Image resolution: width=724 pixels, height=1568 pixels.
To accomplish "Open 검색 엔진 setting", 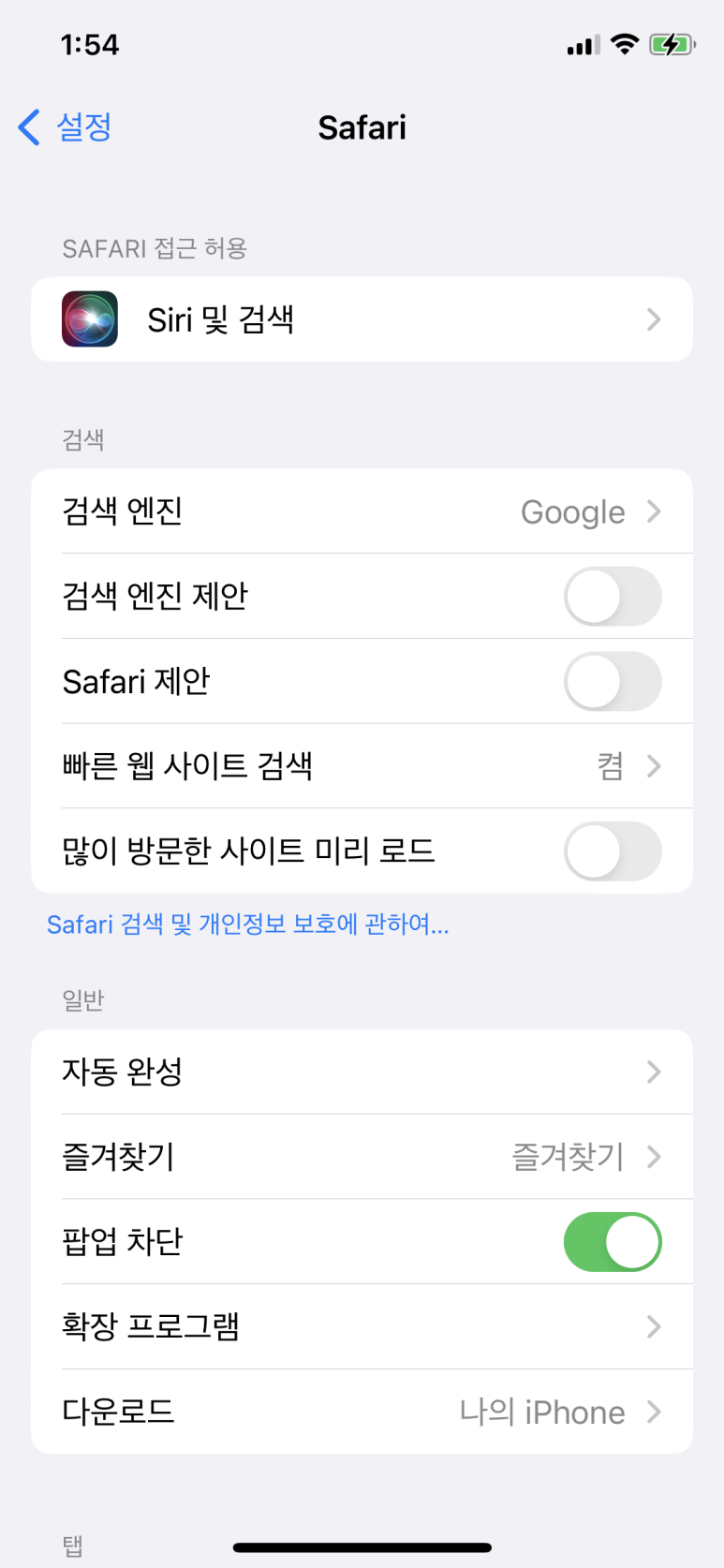I will pos(362,511).
